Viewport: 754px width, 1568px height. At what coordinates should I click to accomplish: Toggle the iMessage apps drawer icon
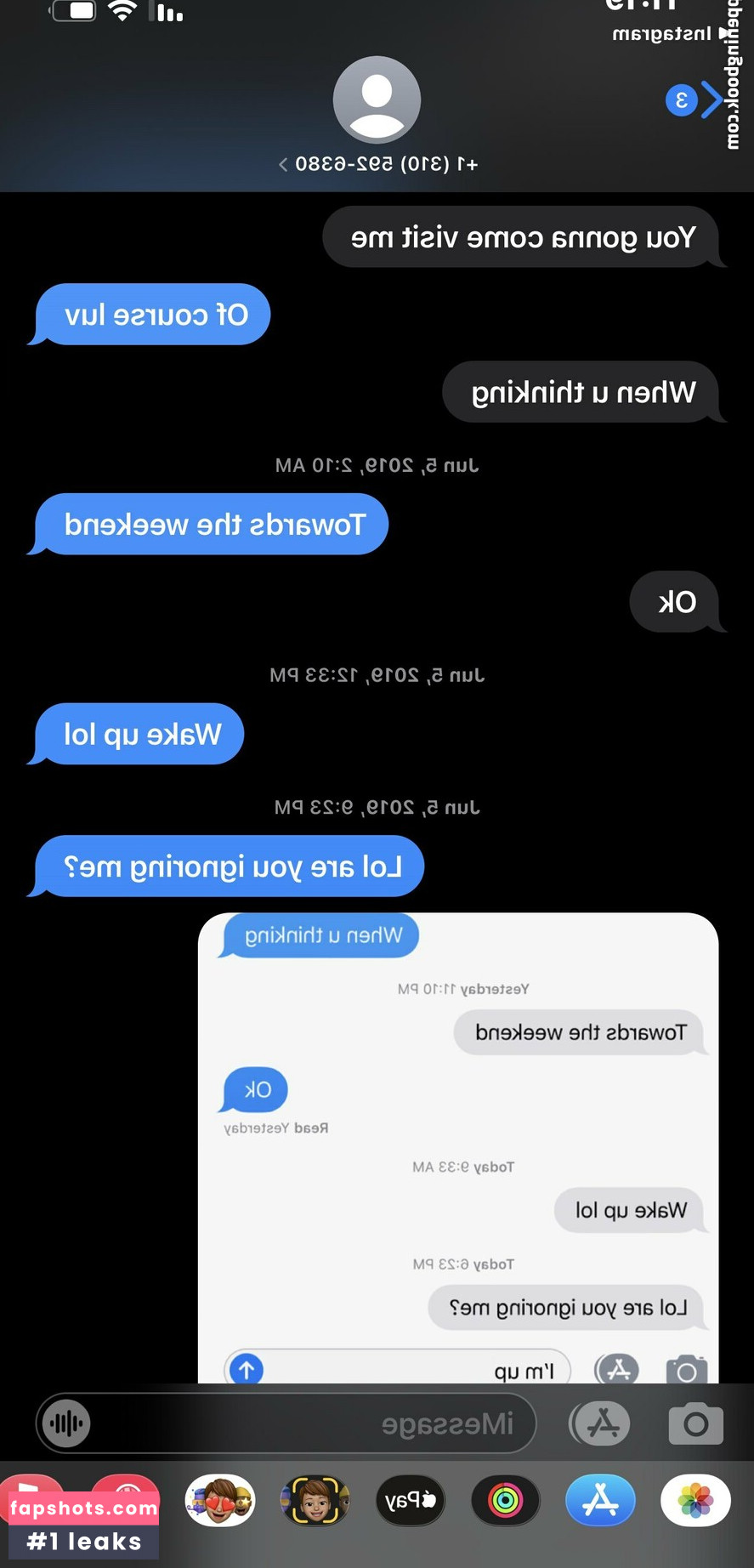coord(600,1423)
